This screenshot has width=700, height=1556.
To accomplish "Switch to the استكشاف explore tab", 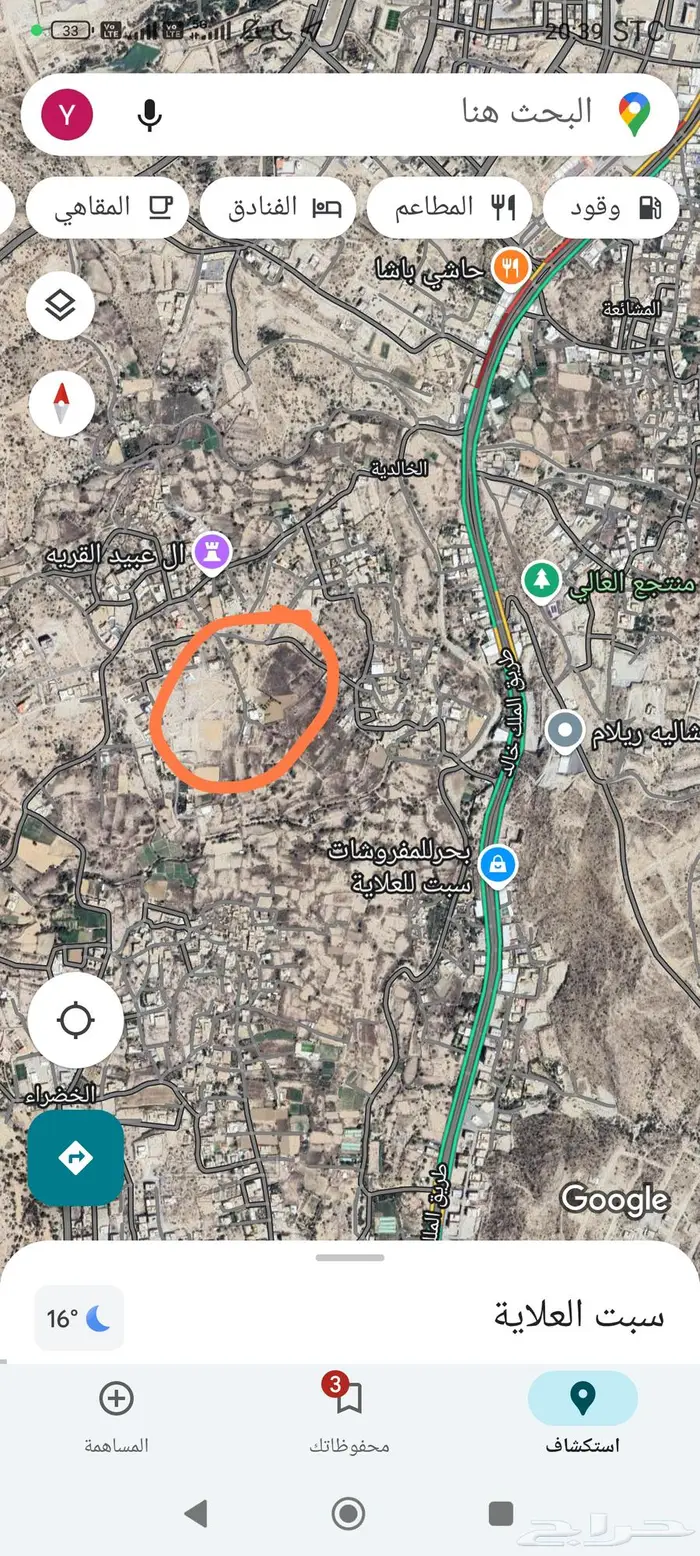I will coord(582,1412).
